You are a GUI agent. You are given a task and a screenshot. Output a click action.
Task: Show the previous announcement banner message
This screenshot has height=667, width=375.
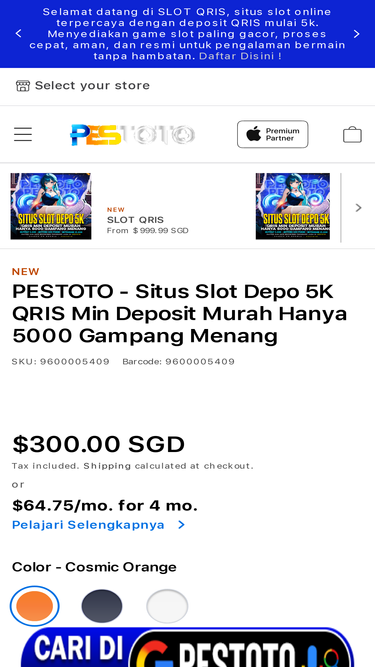pyautogui.click(x=18, y=34)
